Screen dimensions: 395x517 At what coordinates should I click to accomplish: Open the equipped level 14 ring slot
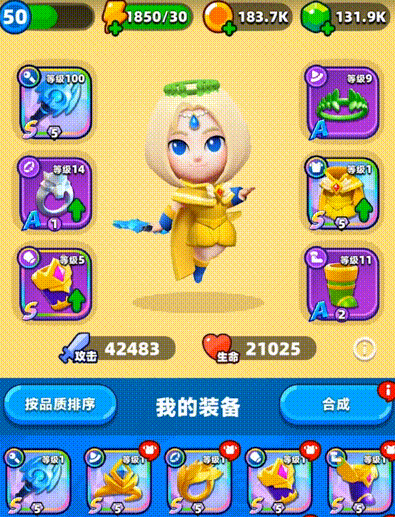pos(55,194)
